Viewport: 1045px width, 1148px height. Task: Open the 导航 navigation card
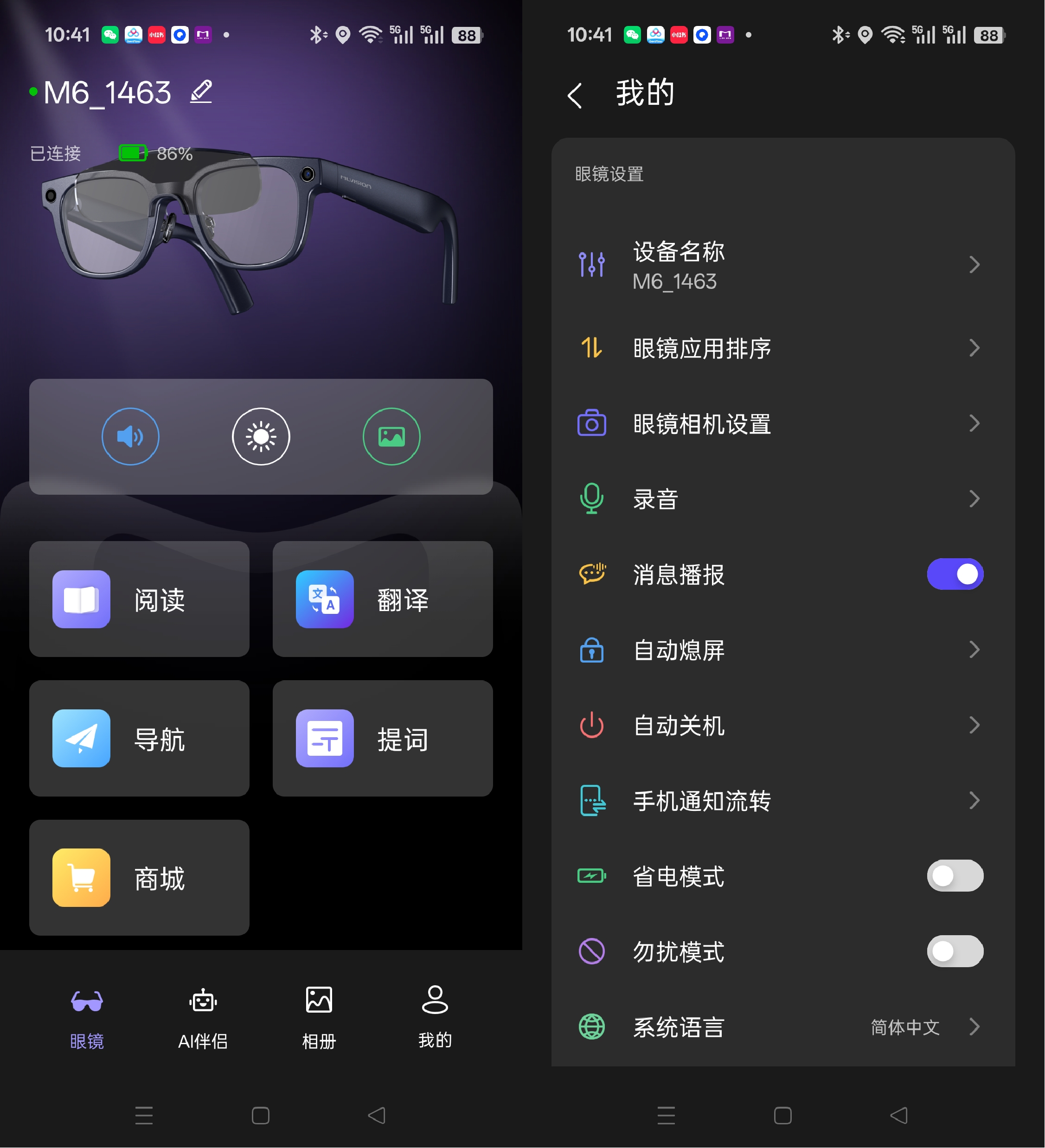point(139,738)
